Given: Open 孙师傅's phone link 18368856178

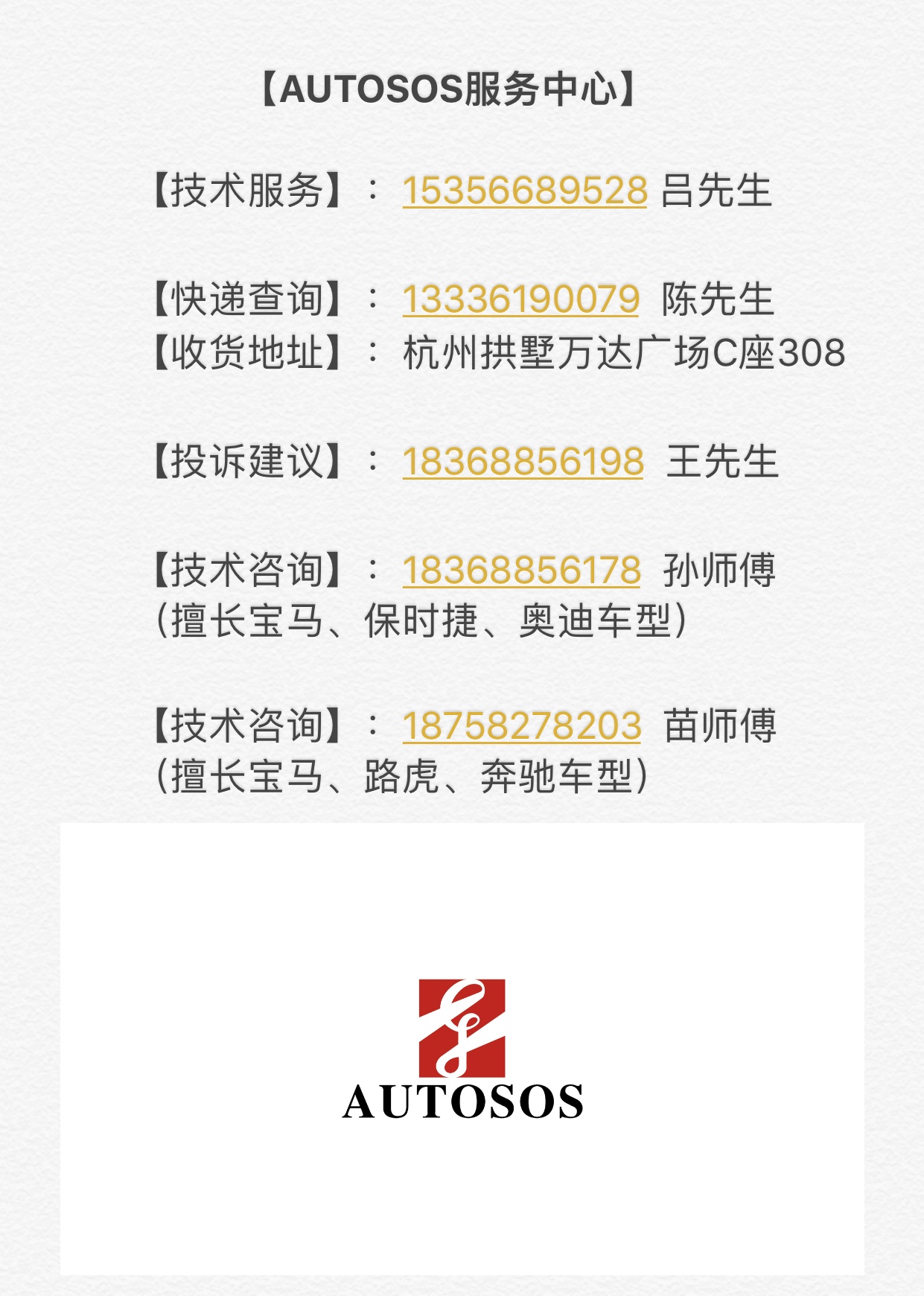Looking at the screenshot, I should 521,571.
